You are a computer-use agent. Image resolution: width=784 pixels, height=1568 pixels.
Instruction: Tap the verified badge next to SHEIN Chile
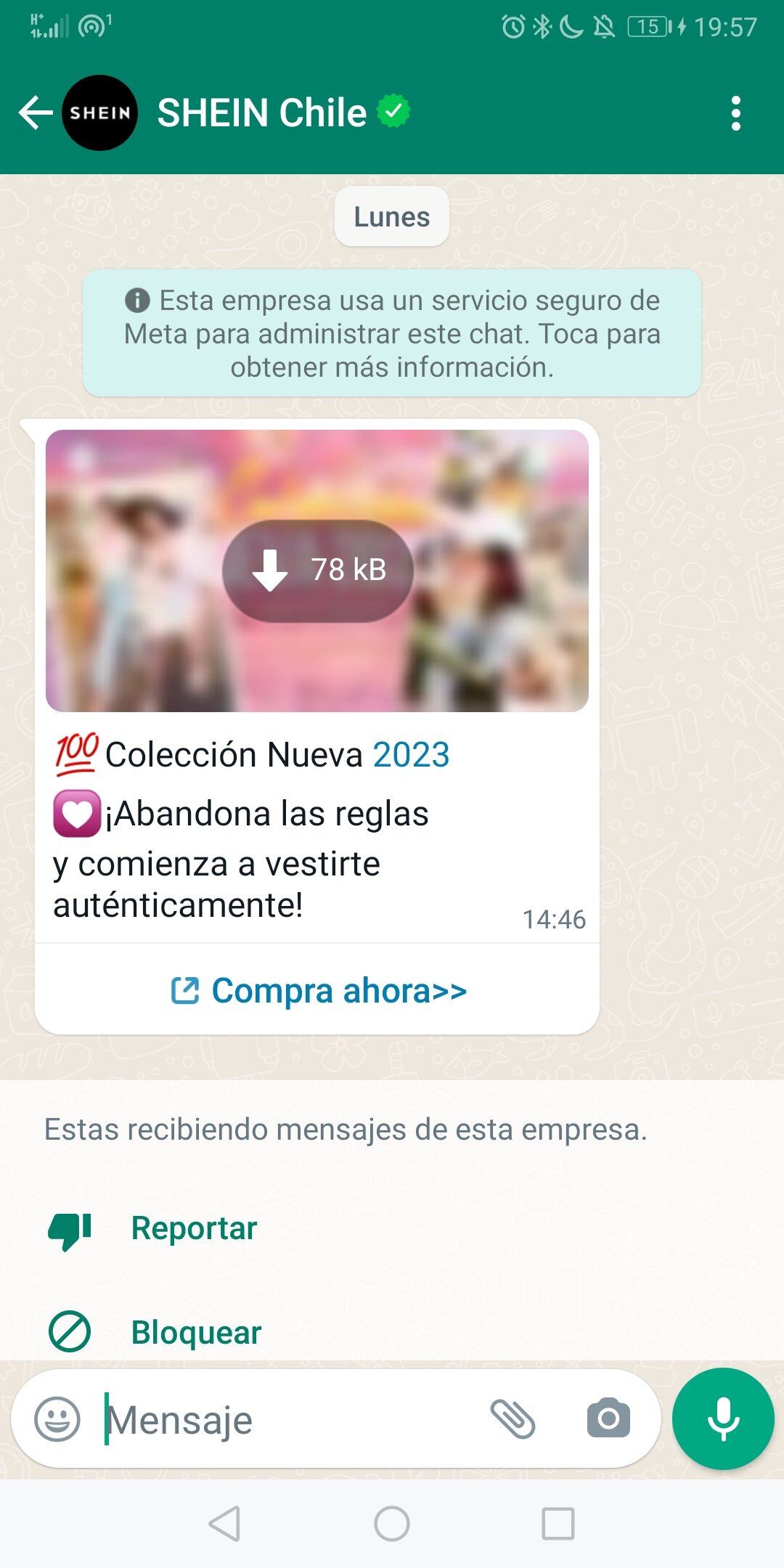click(x=393, y=109)
